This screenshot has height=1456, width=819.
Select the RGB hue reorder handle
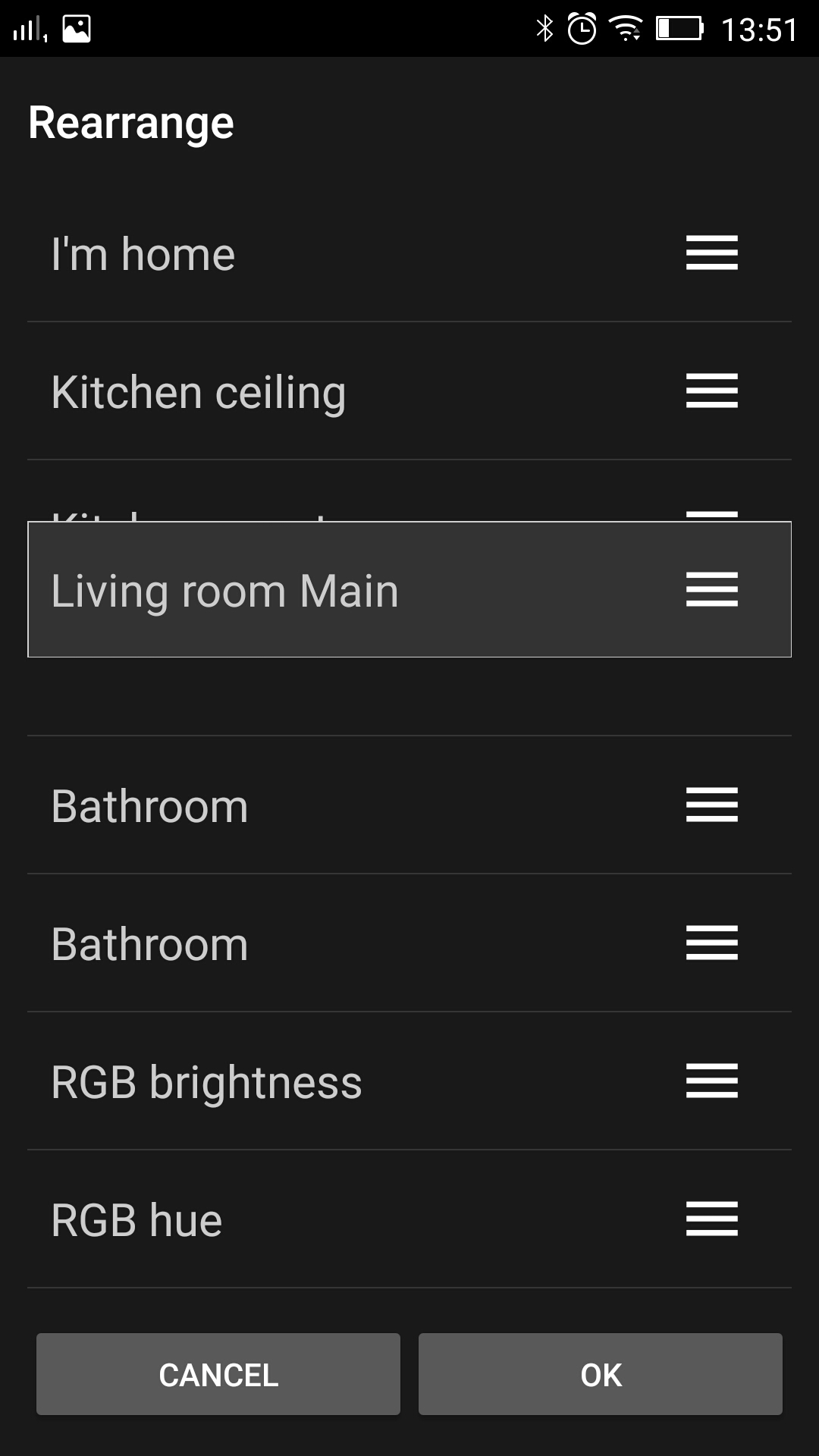[711, 1219]
